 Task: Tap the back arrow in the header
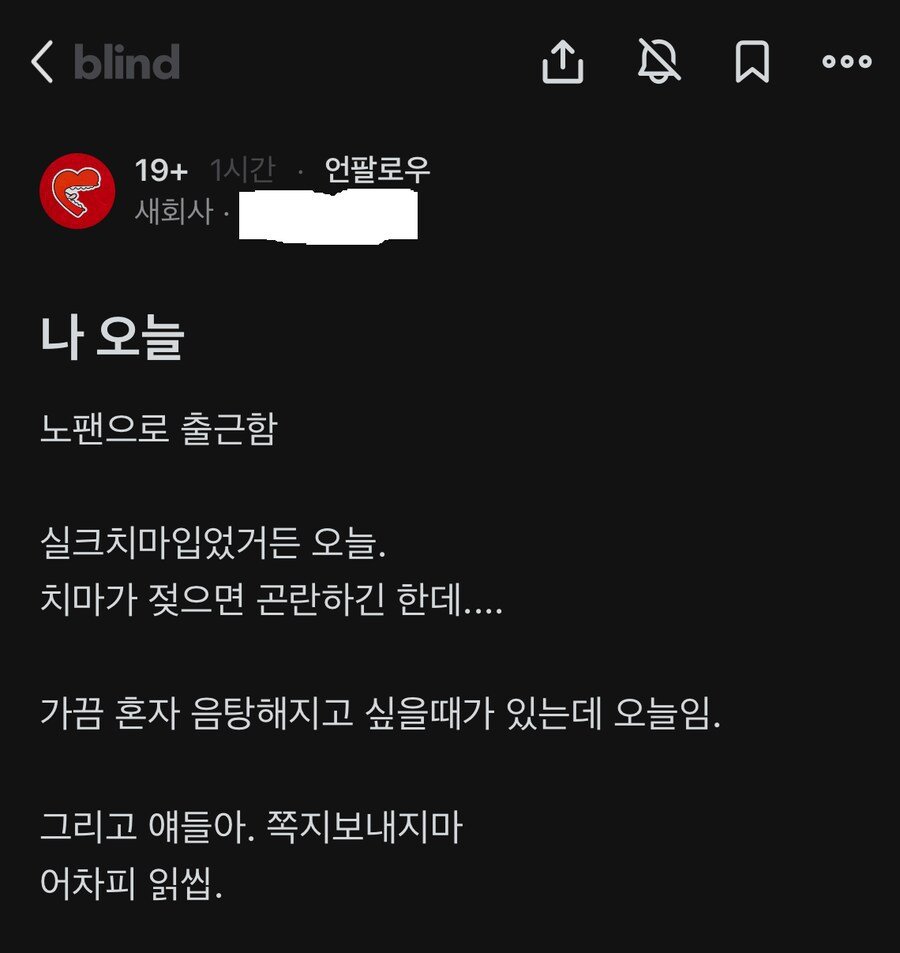(x=40, y=62)
